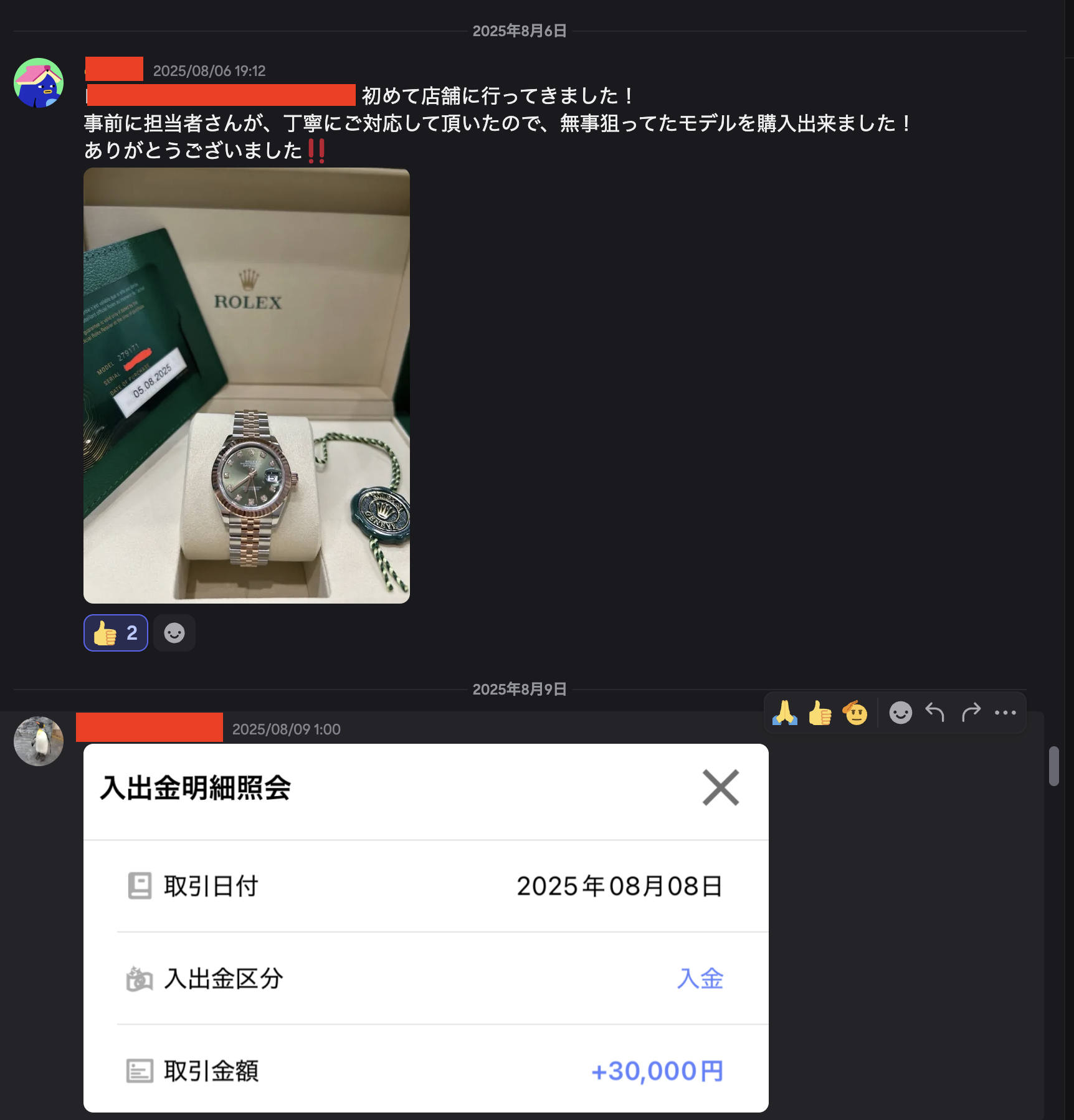React with the saluting face emoji
The width and height of the screenshot is (1074, 1120).
click(x=855, y=713)
